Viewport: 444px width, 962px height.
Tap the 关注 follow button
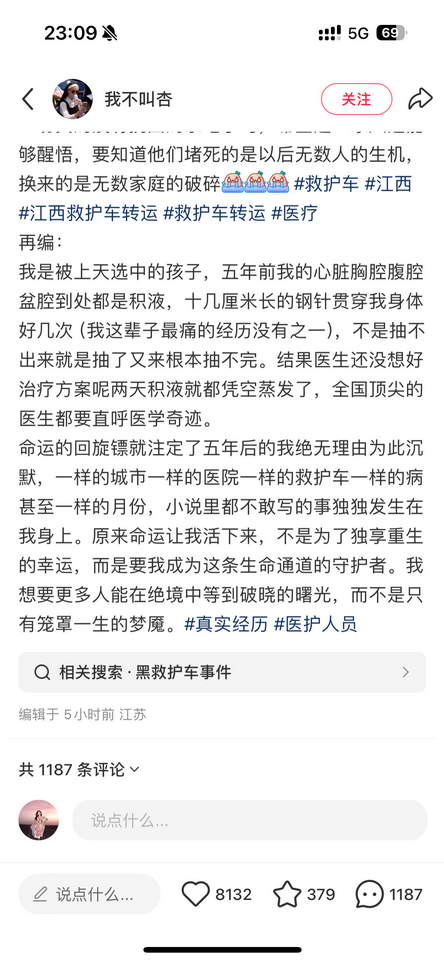click(x=356, y=99)
